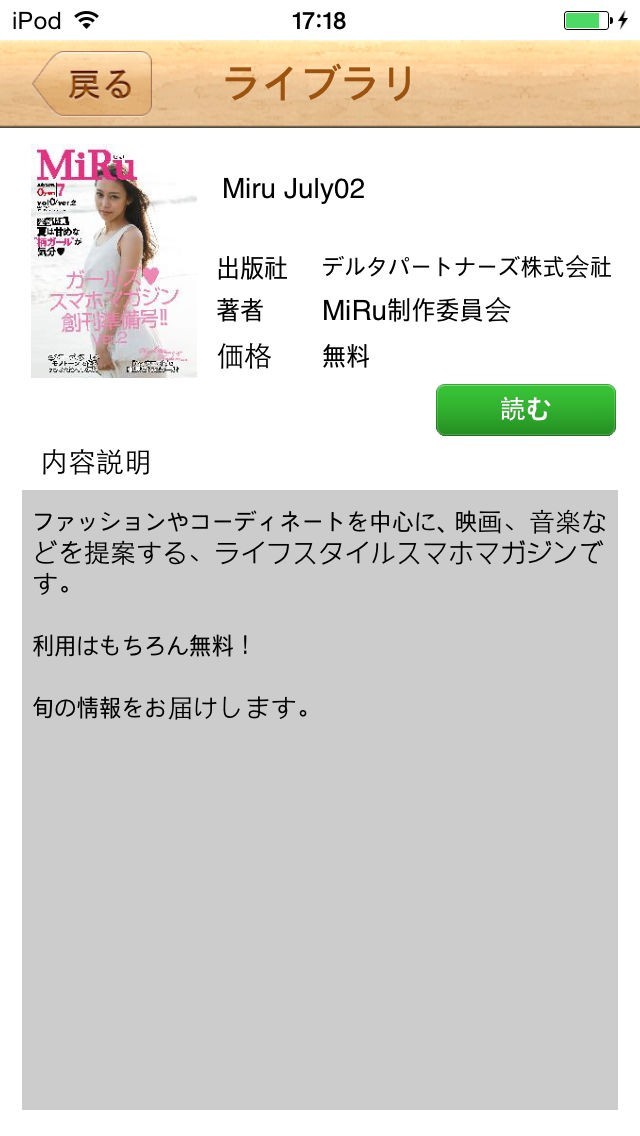Viewport: 640px width, 1136px height.
Task: Go back with the 戻る button
Action: click(93, 84)
